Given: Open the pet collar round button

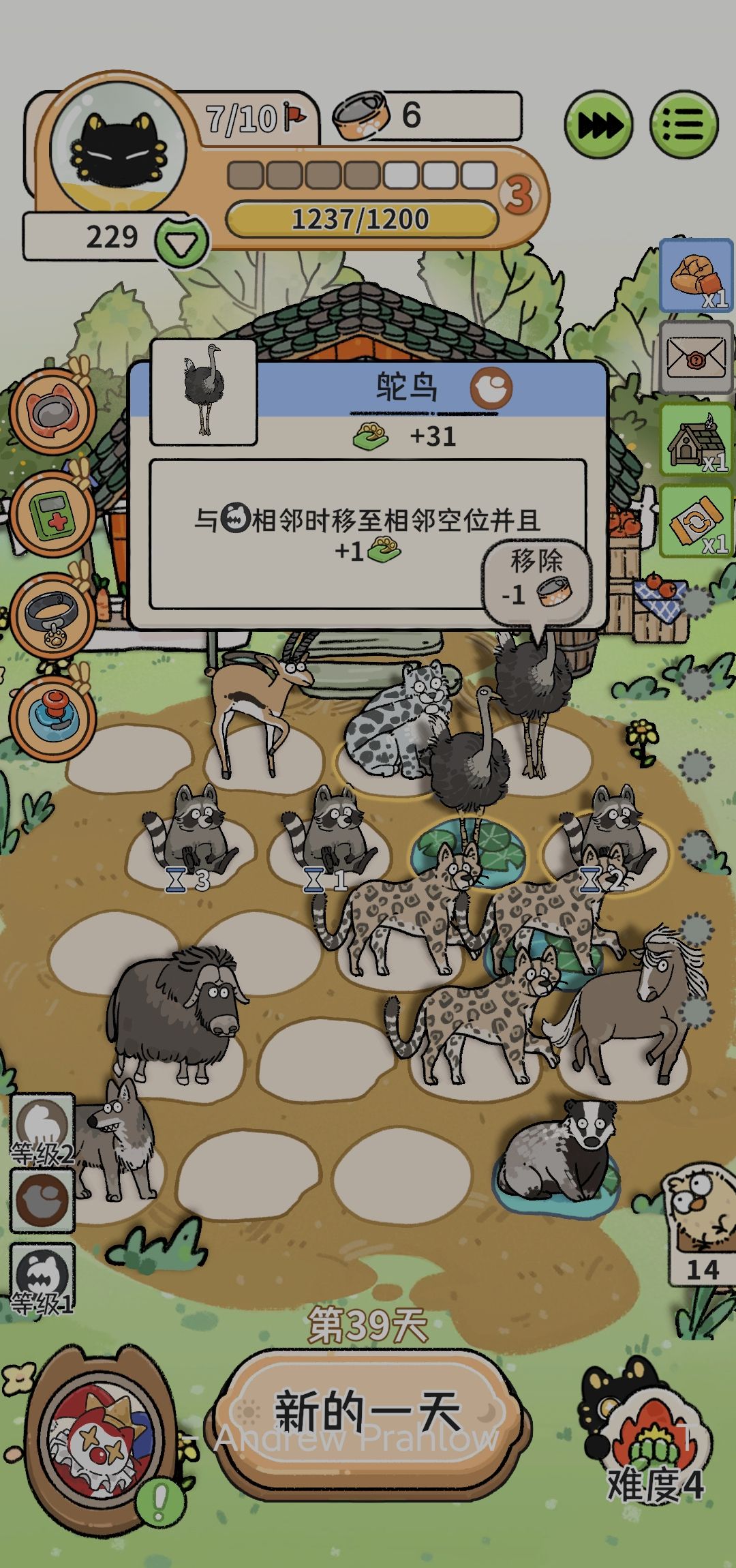Looking at the screenshot, I should coord(52,615).
